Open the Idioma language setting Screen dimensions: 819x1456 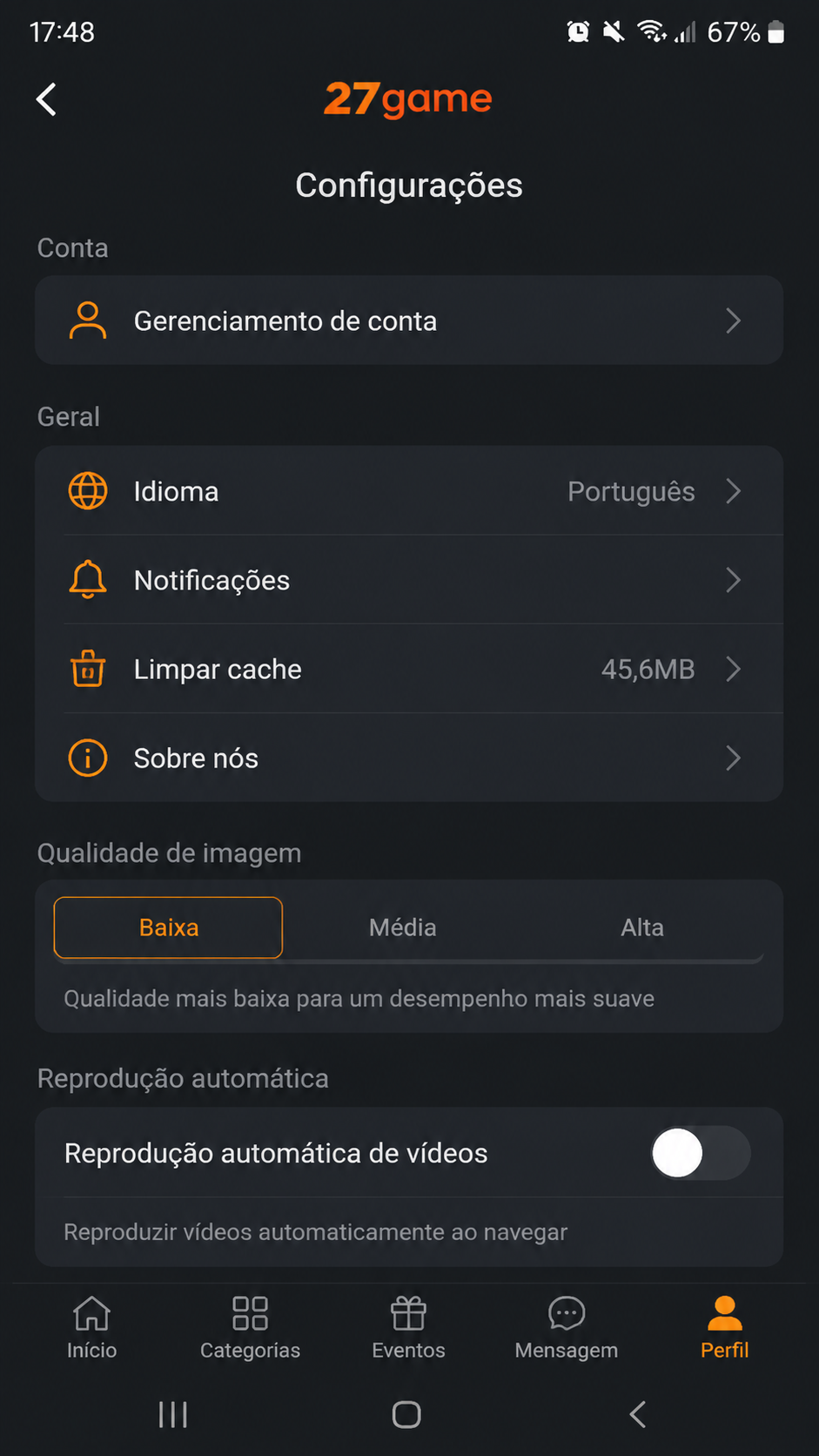tap(409, 491)
